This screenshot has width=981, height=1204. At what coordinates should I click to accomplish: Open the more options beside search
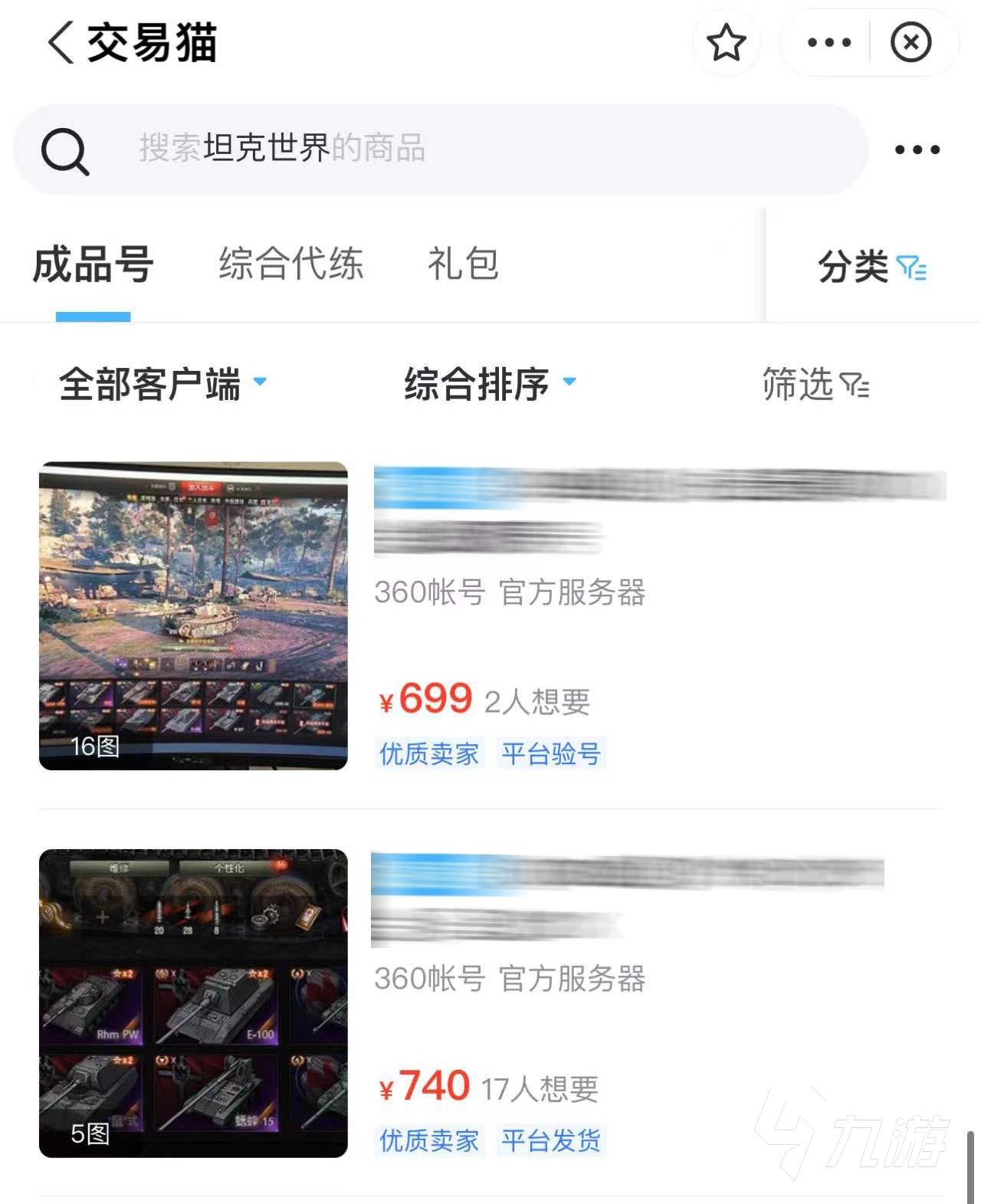tap(917, 149)
